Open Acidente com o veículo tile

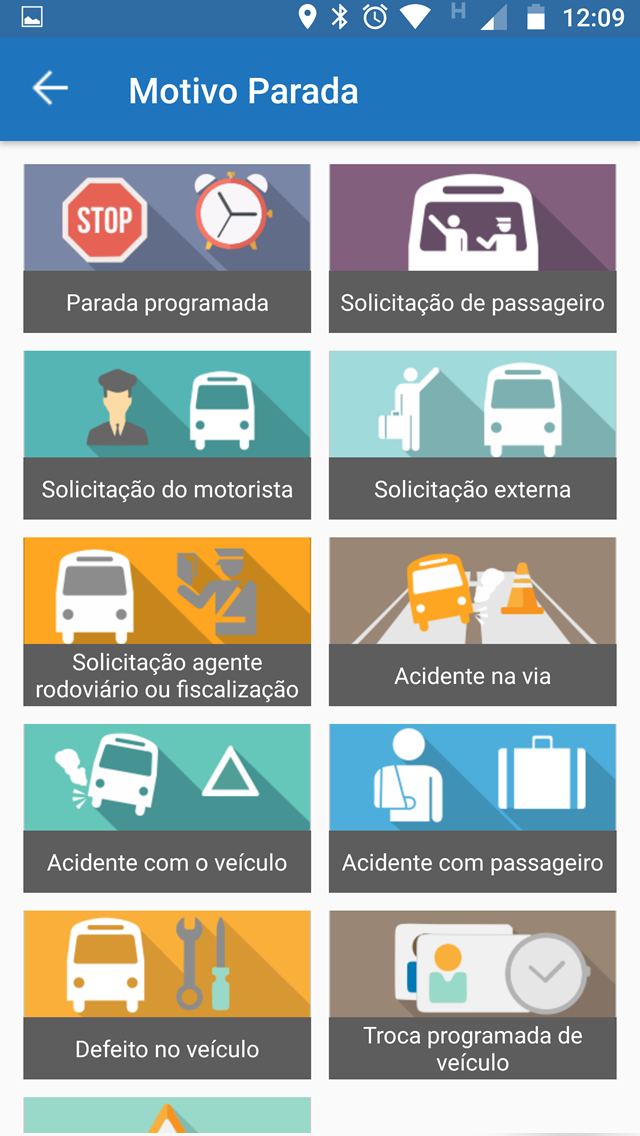[167, 808]
